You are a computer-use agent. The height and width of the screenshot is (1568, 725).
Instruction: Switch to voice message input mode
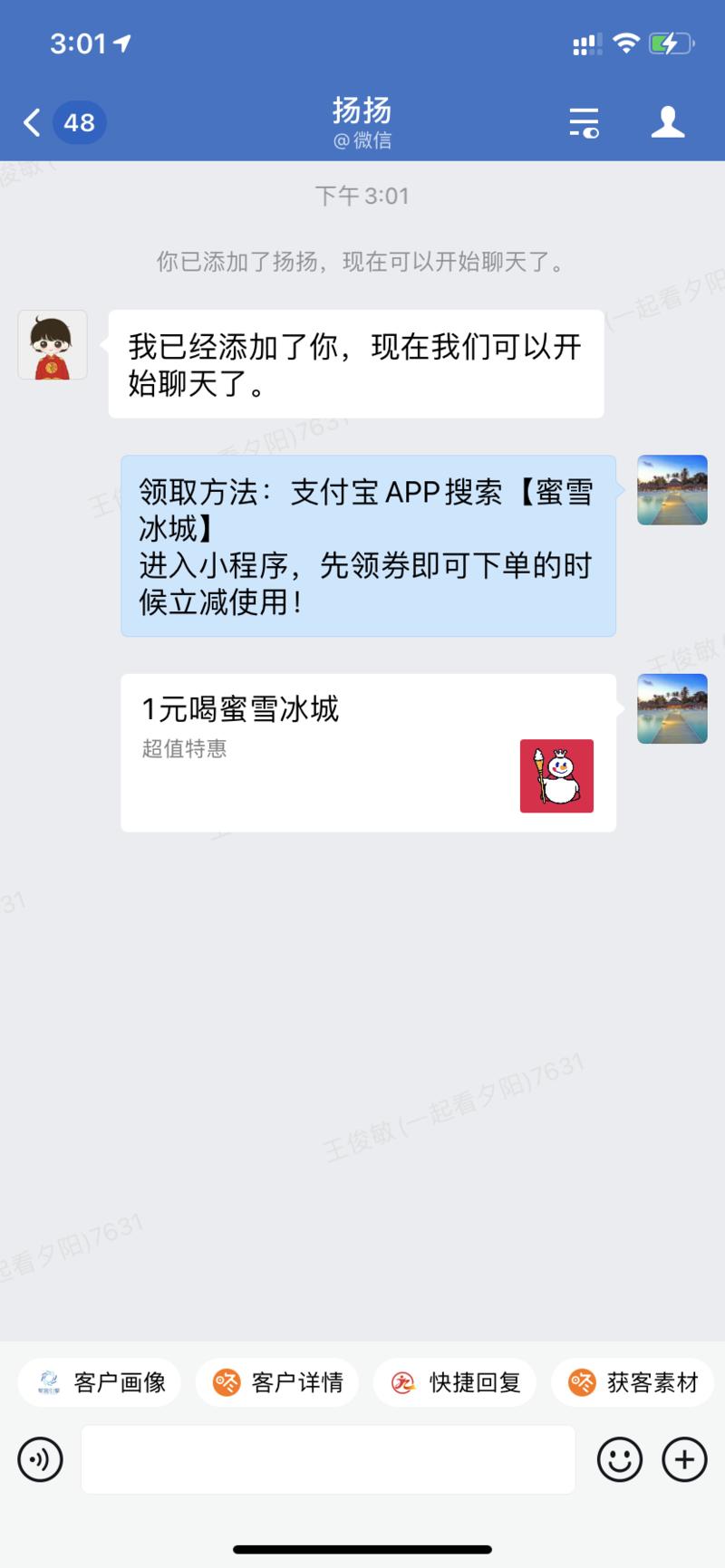pos(40,1459)
